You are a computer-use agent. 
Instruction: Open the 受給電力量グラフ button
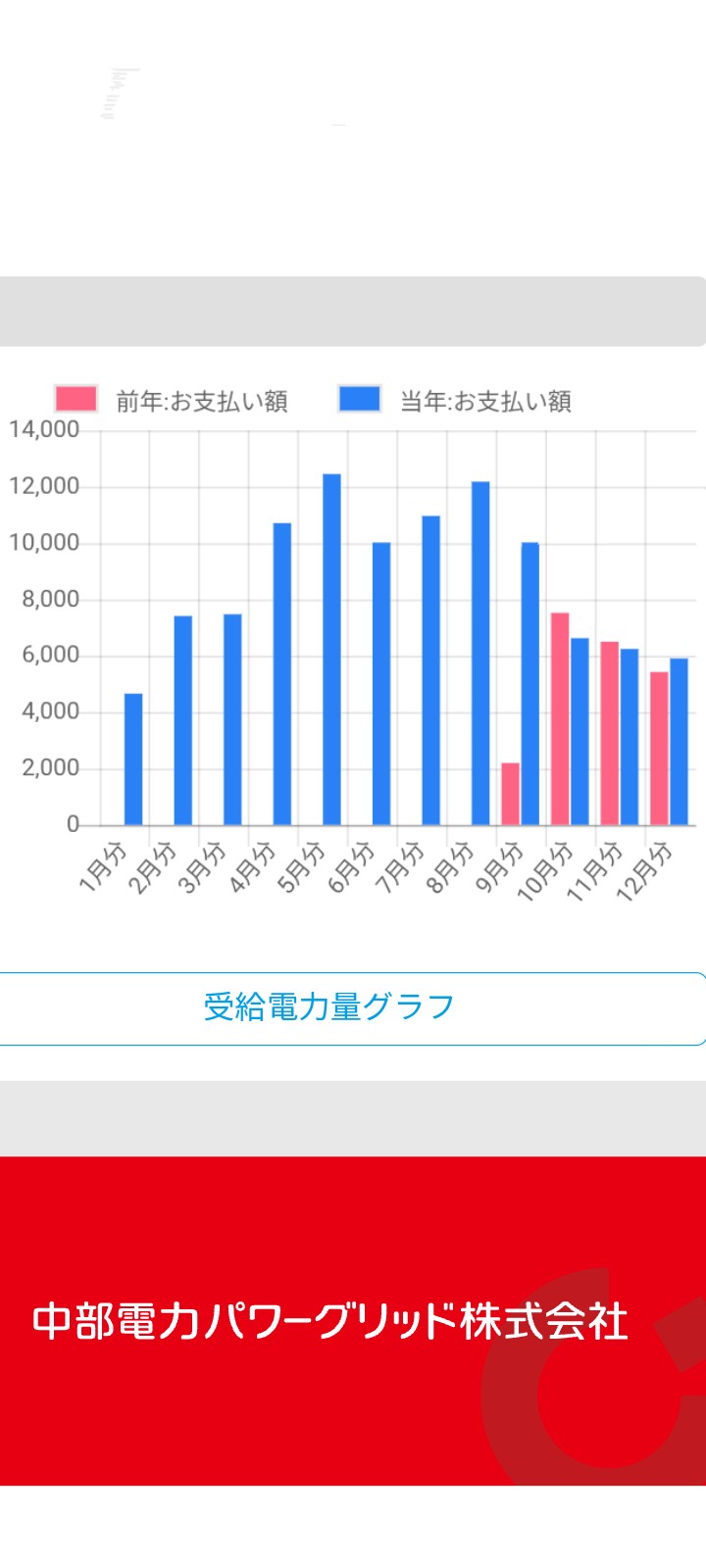click(329, 1007)
